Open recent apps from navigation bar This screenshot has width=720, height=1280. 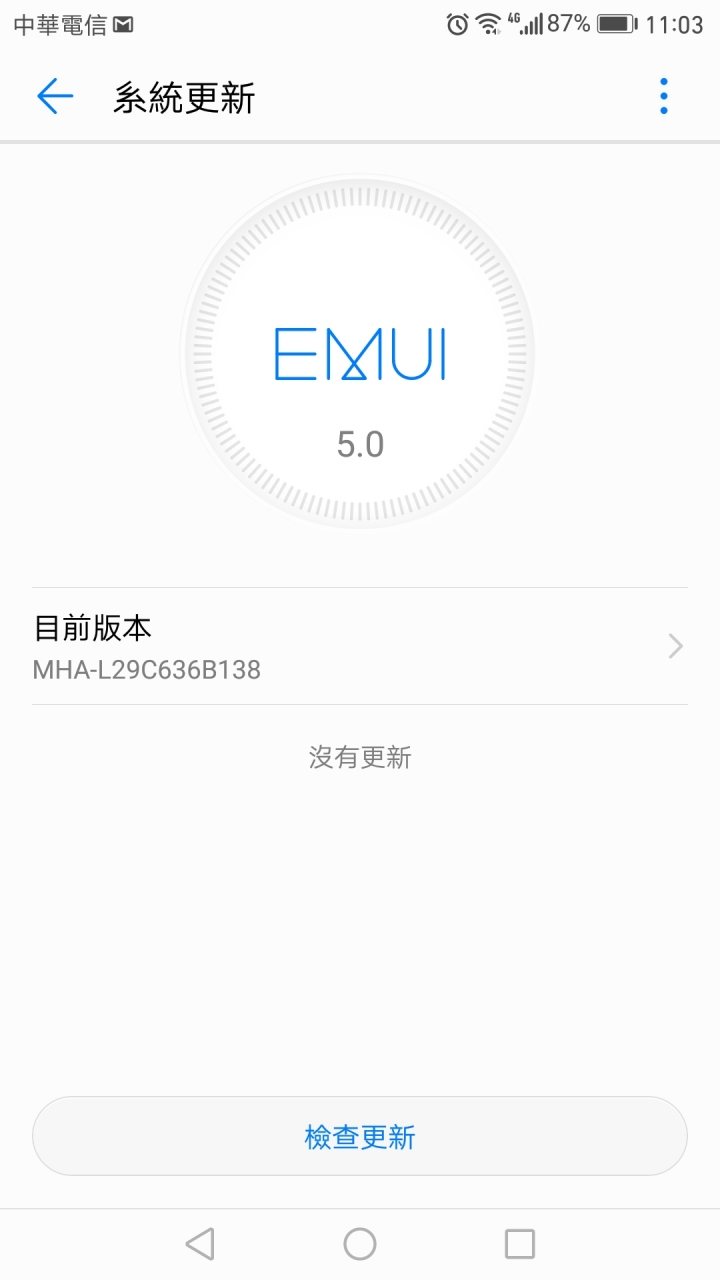pos(520,1244)
